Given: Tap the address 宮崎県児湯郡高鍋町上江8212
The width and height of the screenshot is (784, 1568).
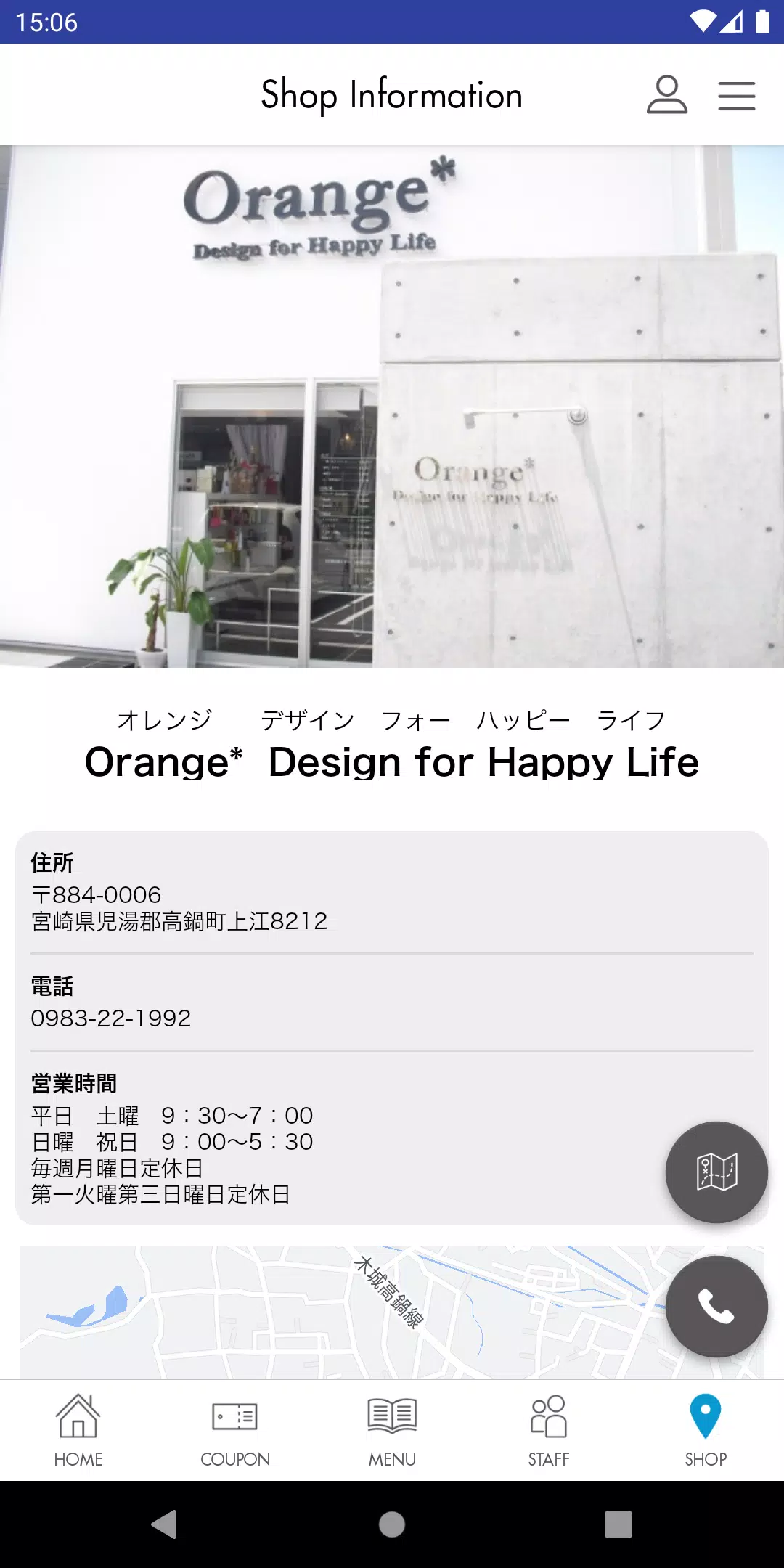Looking at the screenshot, I should click(x=179, y=922).
